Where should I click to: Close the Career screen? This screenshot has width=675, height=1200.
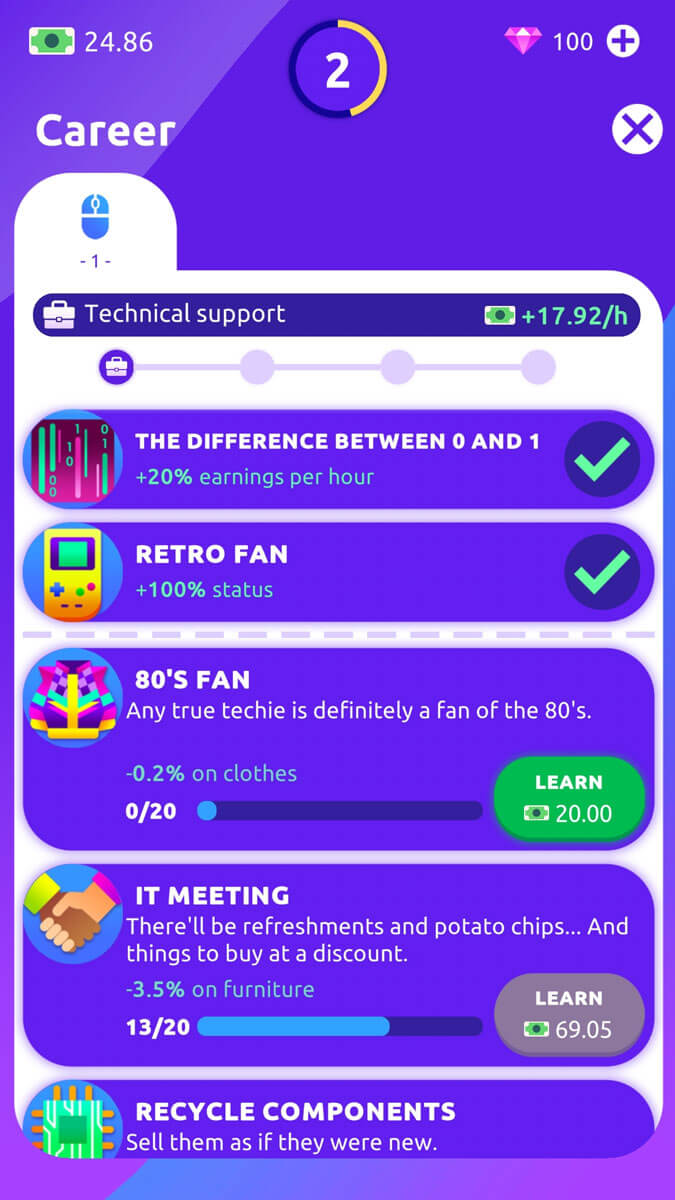(x=637, y=130)
